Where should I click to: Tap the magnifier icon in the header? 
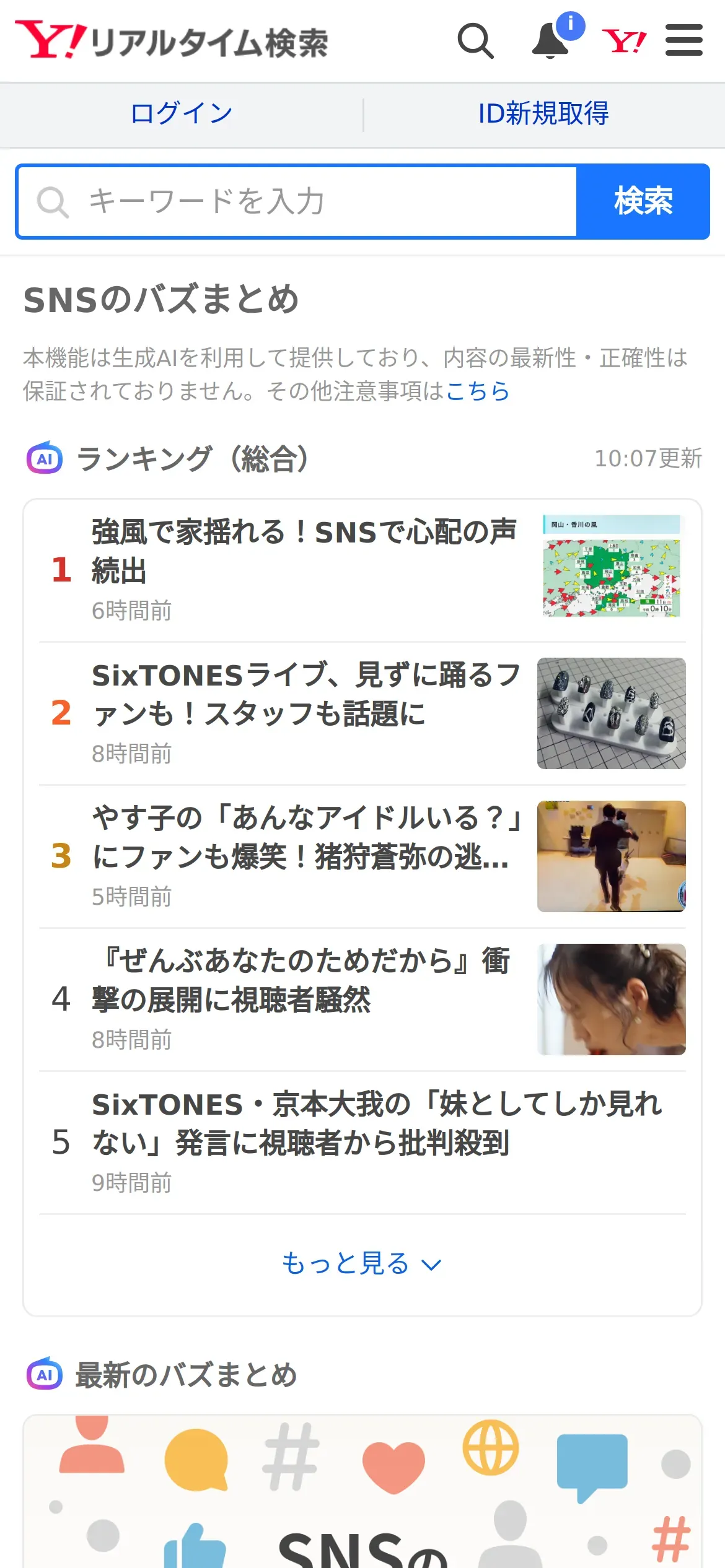(x=475, y=41)
